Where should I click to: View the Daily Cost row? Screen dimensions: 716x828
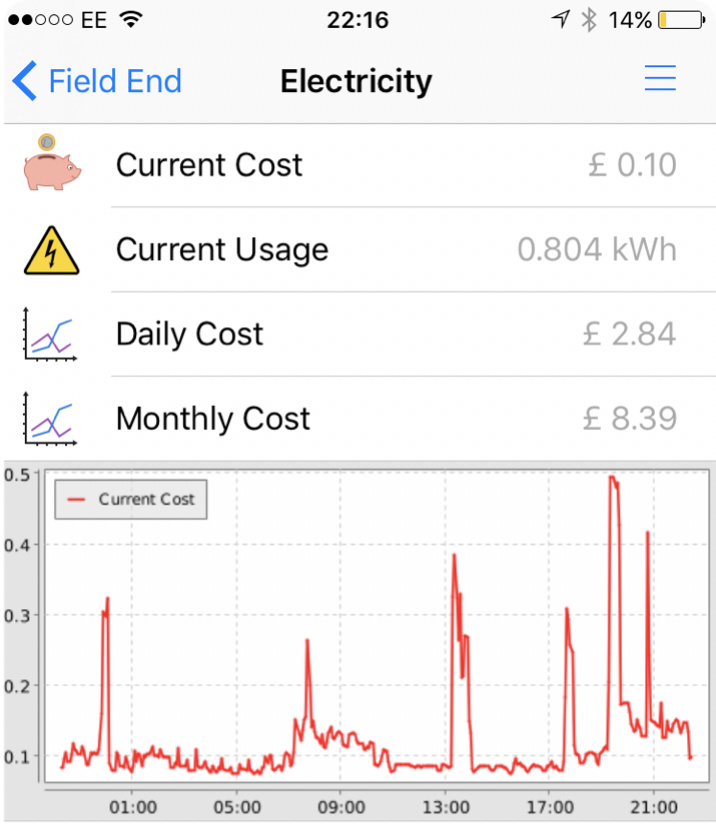(x=358, y=334)
